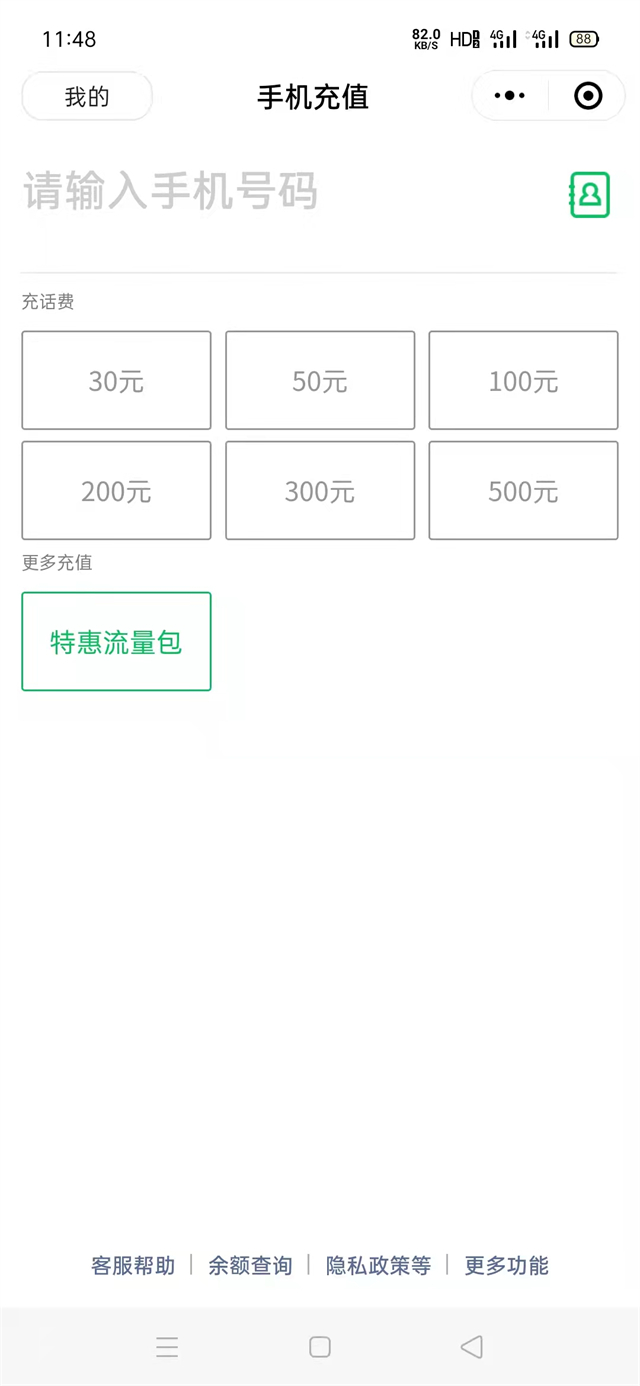The image size is (640, 1386).
Task: Select the 30元 recharge amount
Action: pos(116,381)
